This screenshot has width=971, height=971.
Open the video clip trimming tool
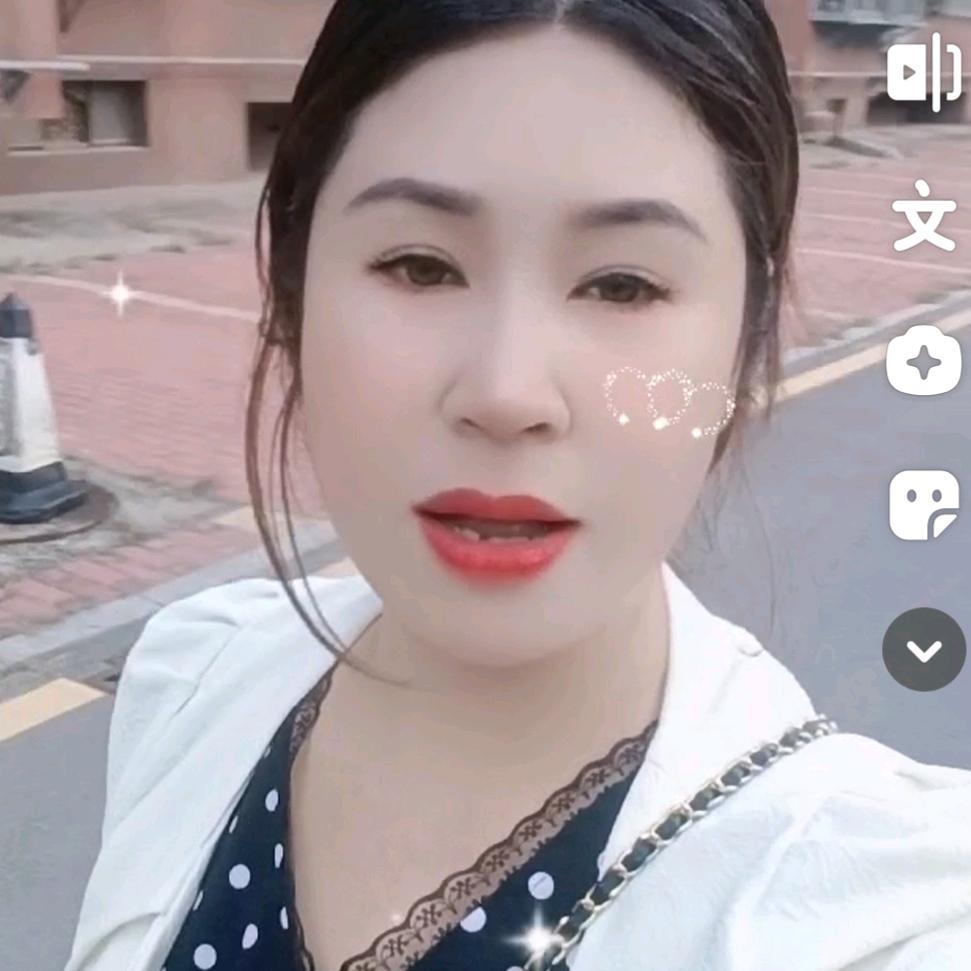tap(924, 72)
